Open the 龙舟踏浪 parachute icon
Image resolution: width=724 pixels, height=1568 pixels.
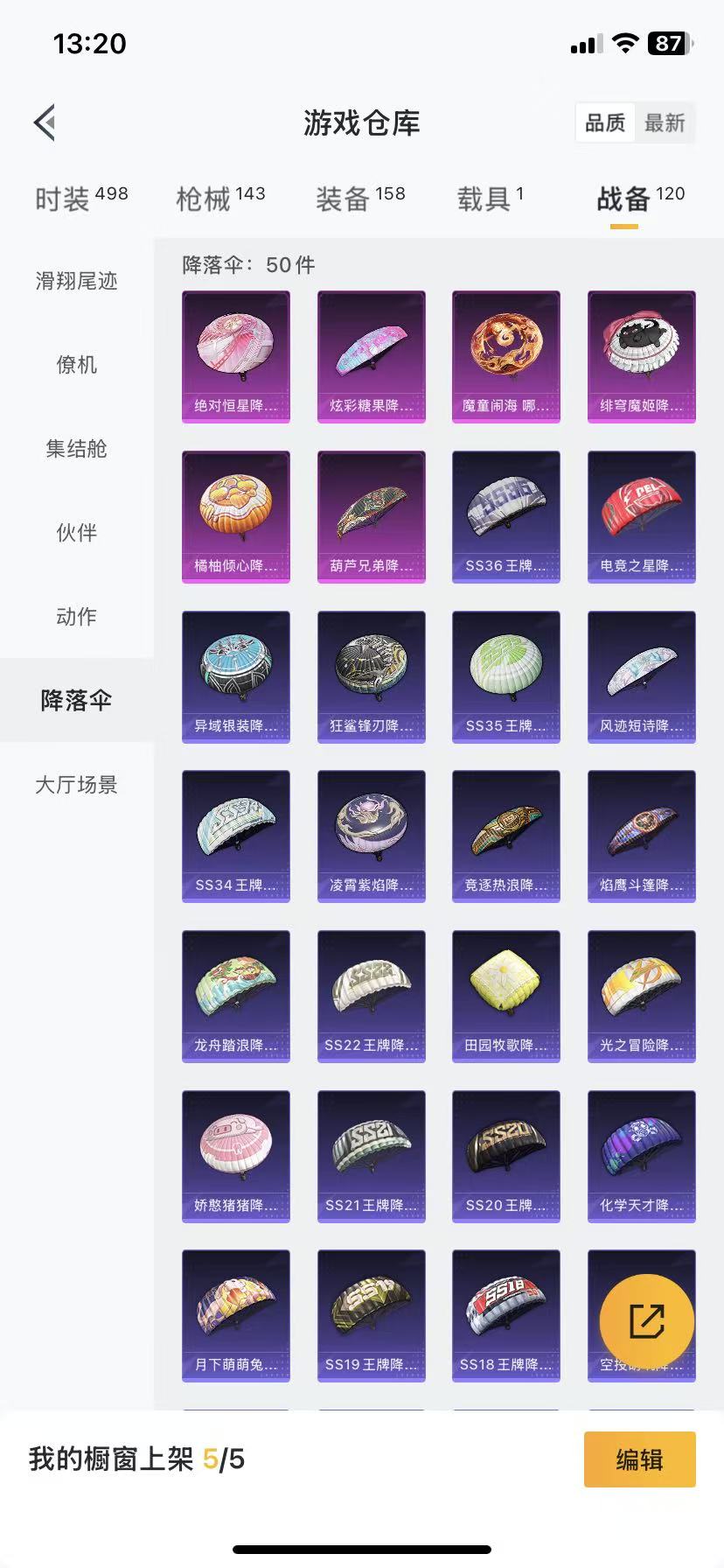tap(235, 996)
